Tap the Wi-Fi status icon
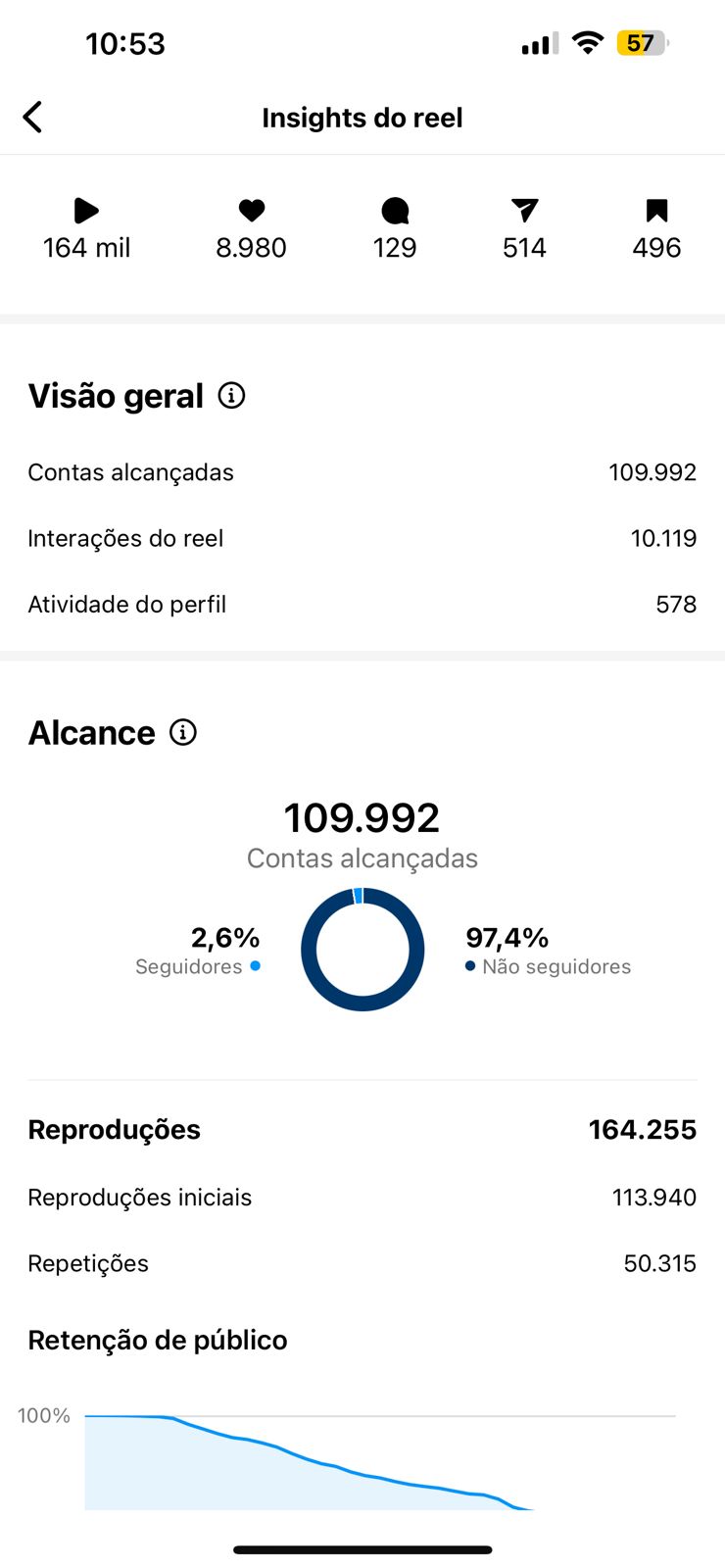The image size is (725, 1568). coord(586,42)
